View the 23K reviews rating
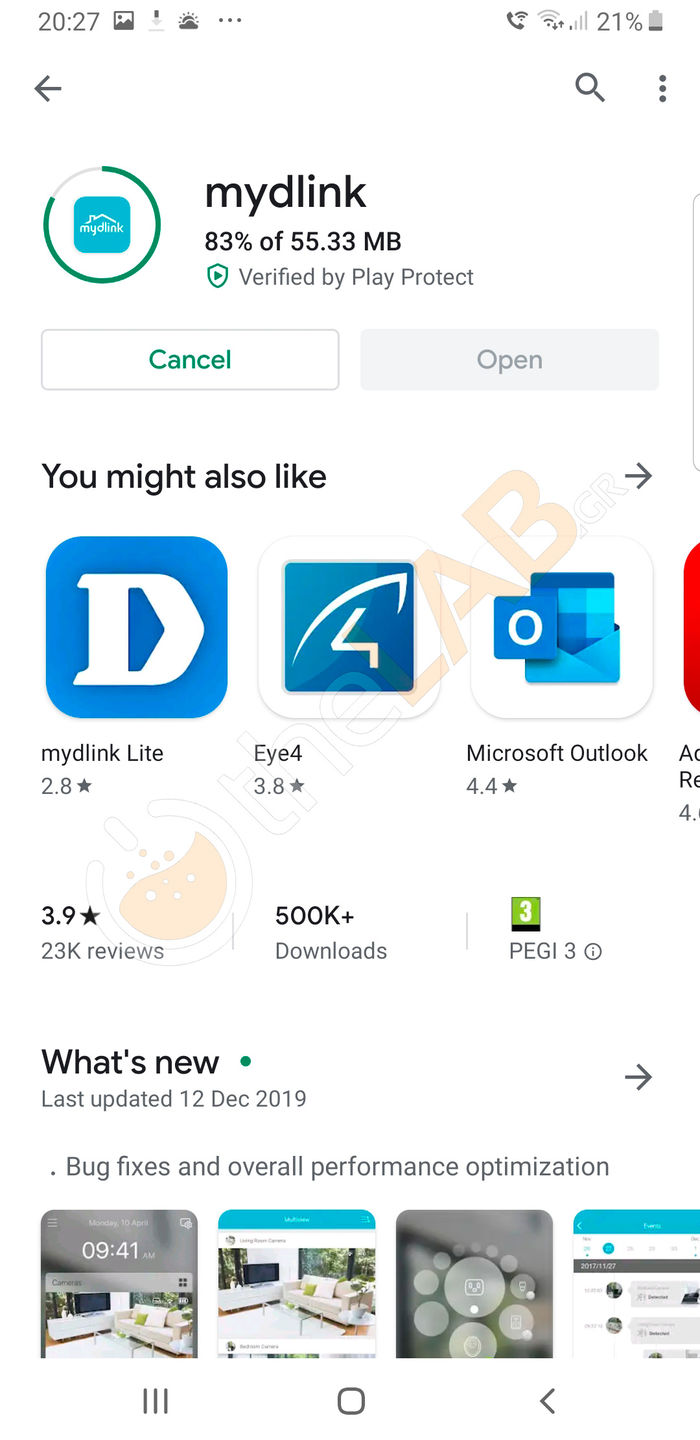The height and width of the screenshot is (1440, 700). pyautogui.click(x=102, y=932)
